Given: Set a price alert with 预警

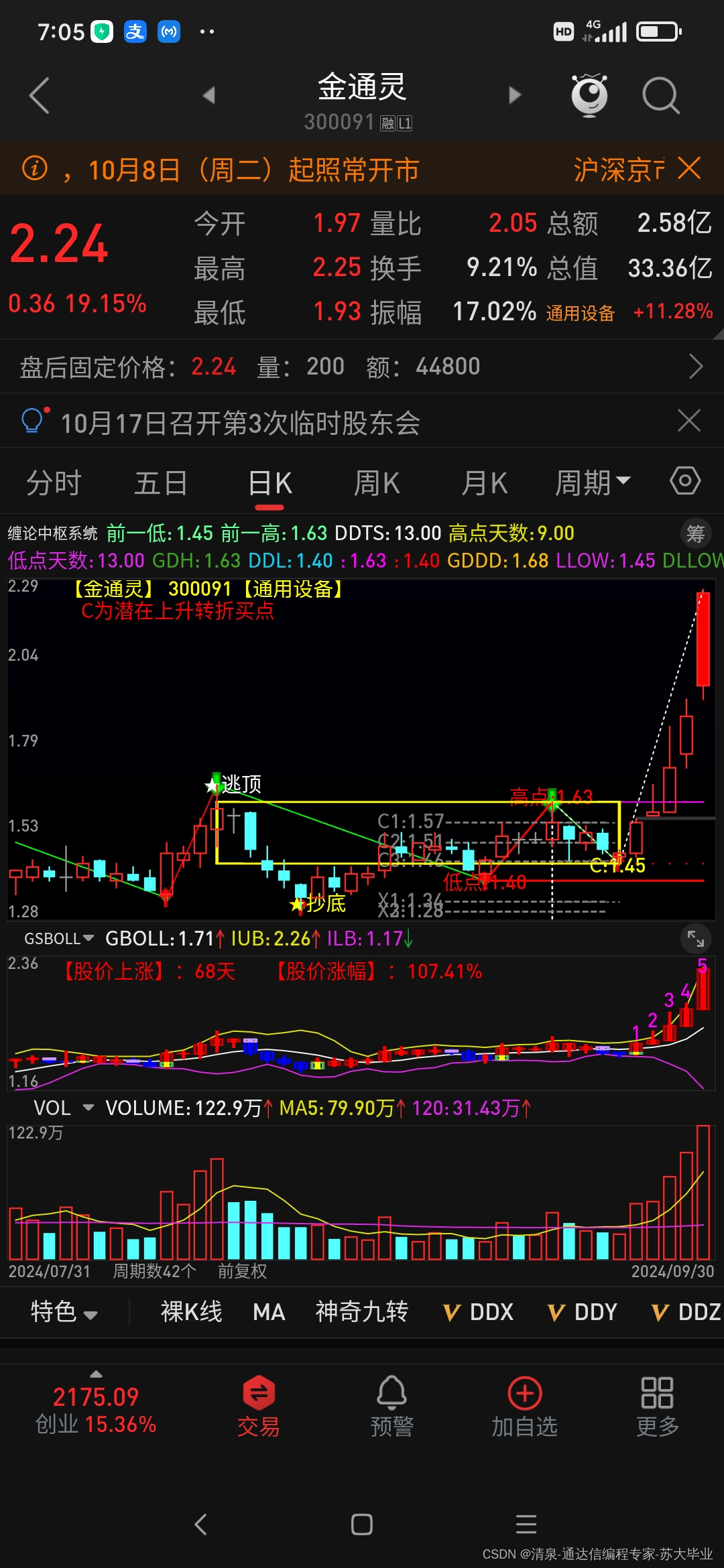Looking at the screenshot, I should 392,1406.
